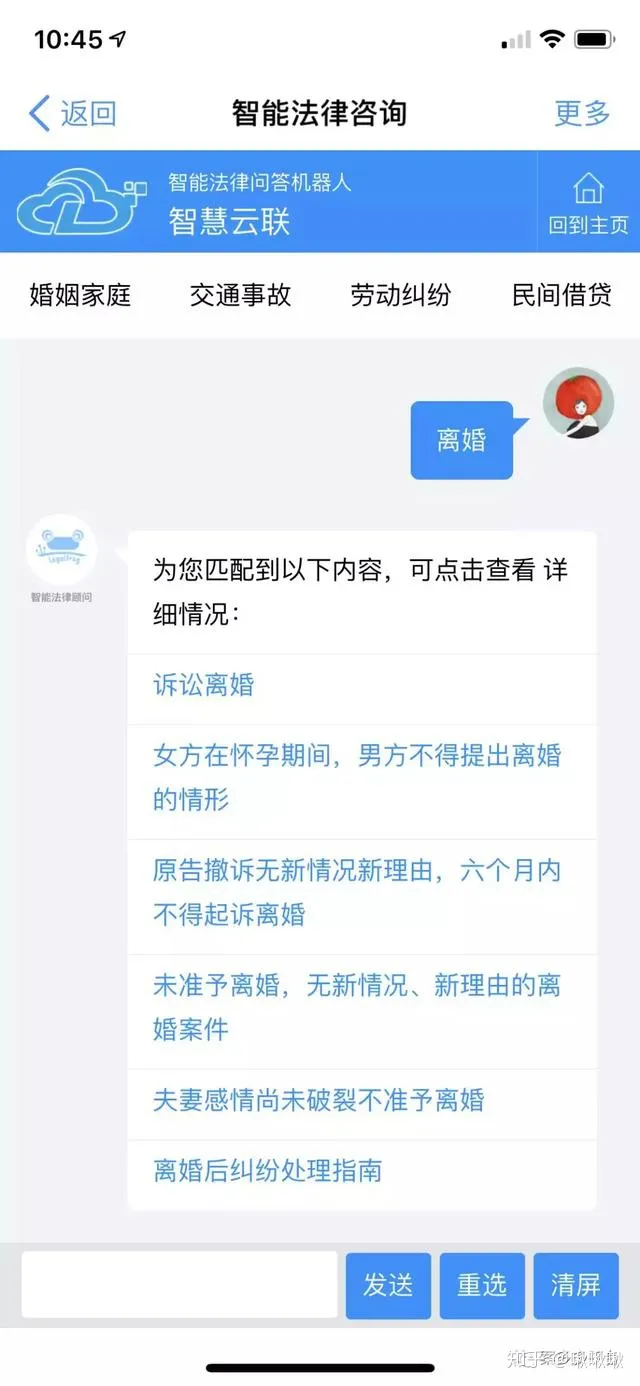Screen dimensions: 640x1386
Task: Tap the 返回 back button
Action: tap(72, 113)
